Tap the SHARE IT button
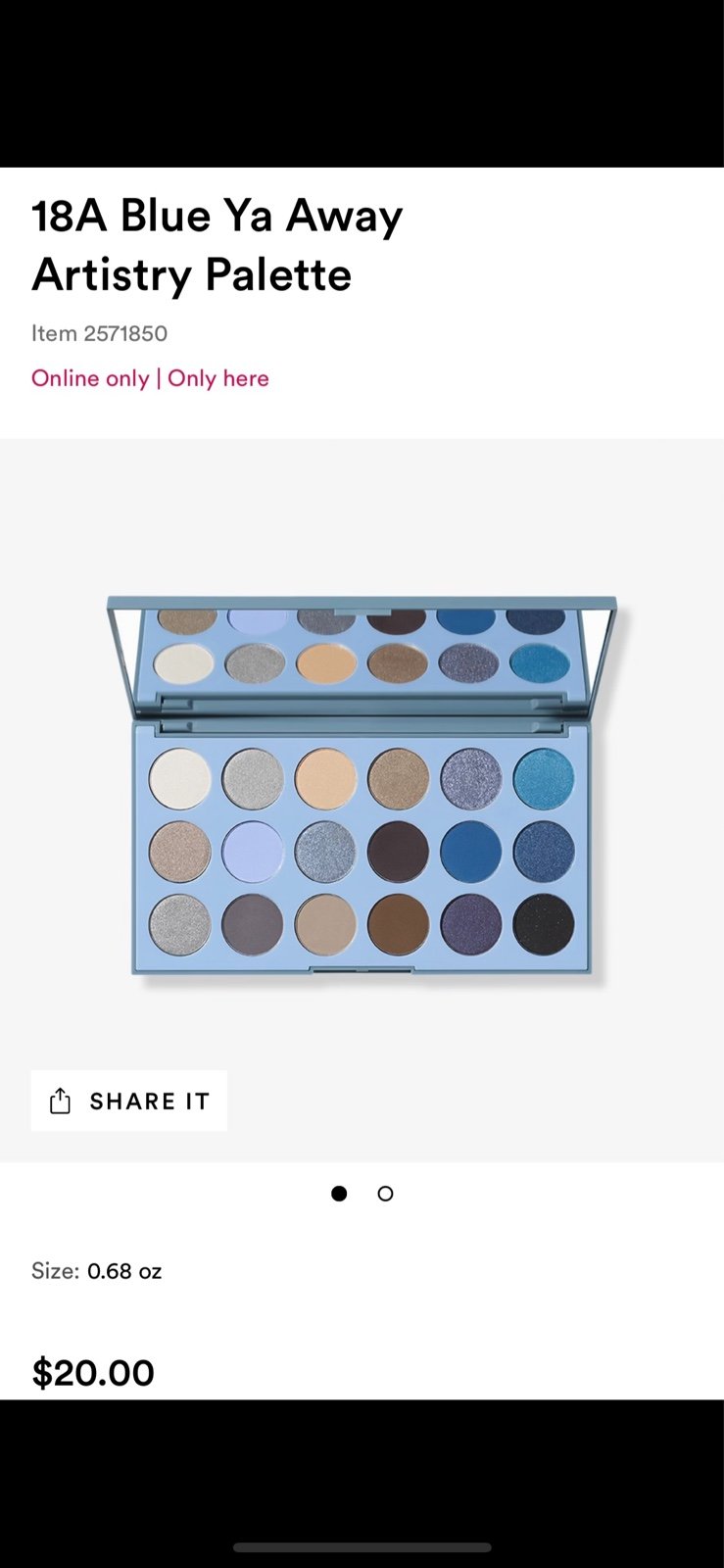Viewport: 724px width, 1568px height. (129, 1101)
